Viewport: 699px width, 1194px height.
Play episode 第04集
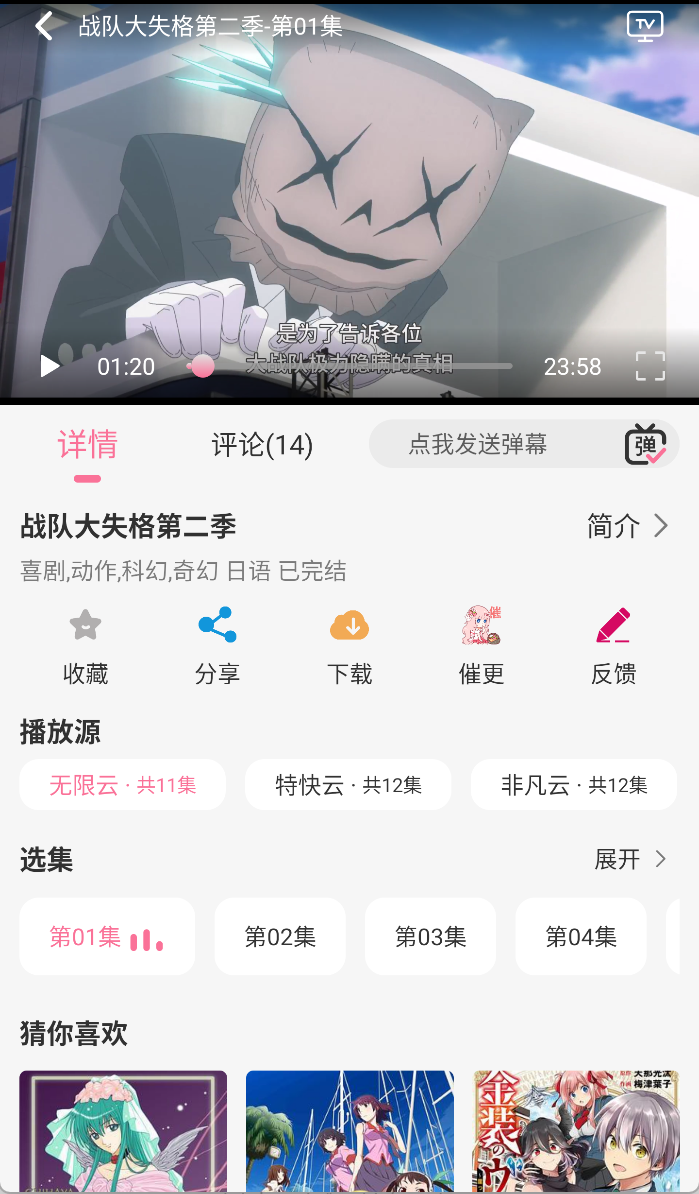[x=580, y=936]
